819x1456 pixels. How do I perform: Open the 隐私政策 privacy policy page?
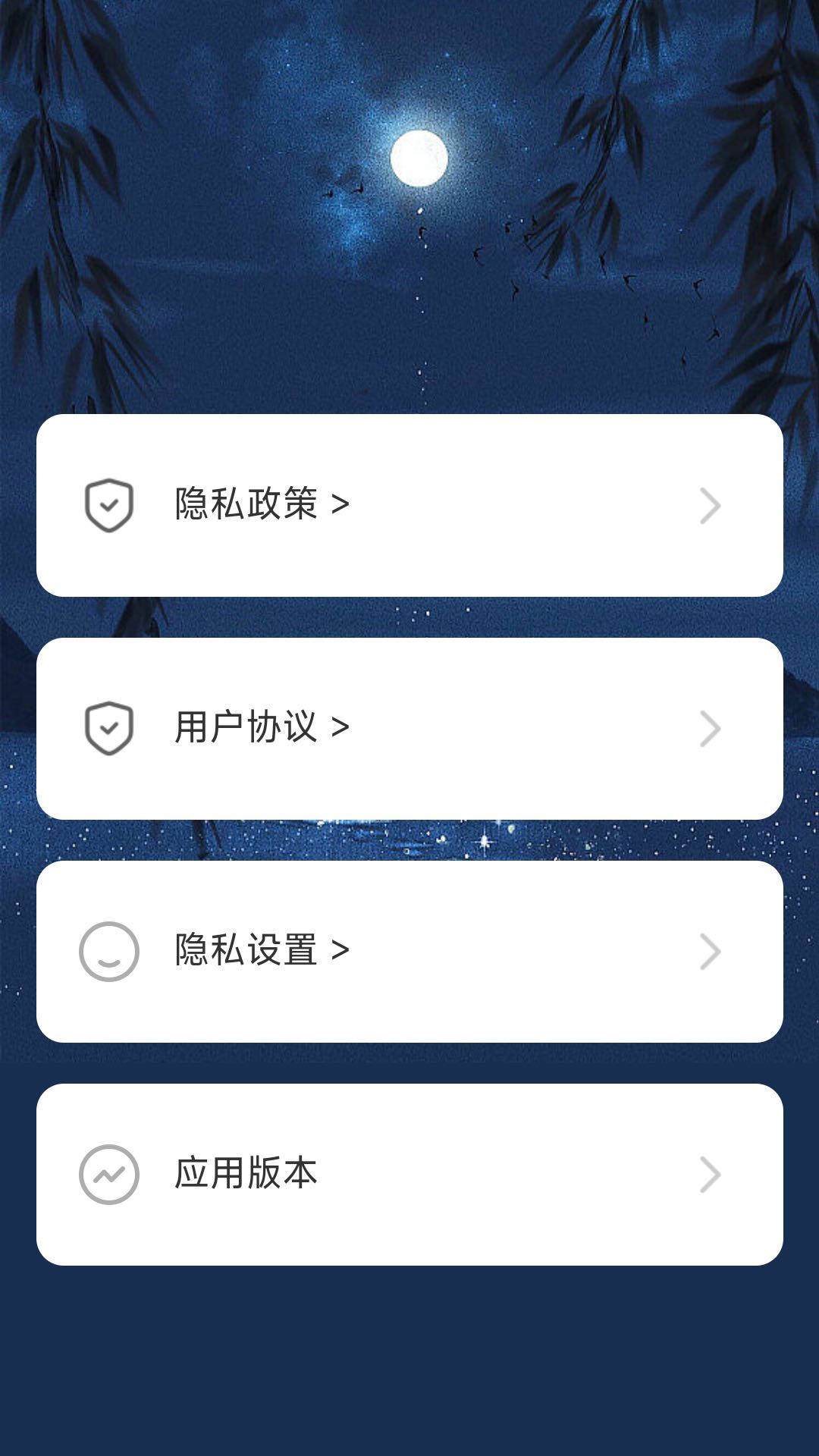(409, 503)
